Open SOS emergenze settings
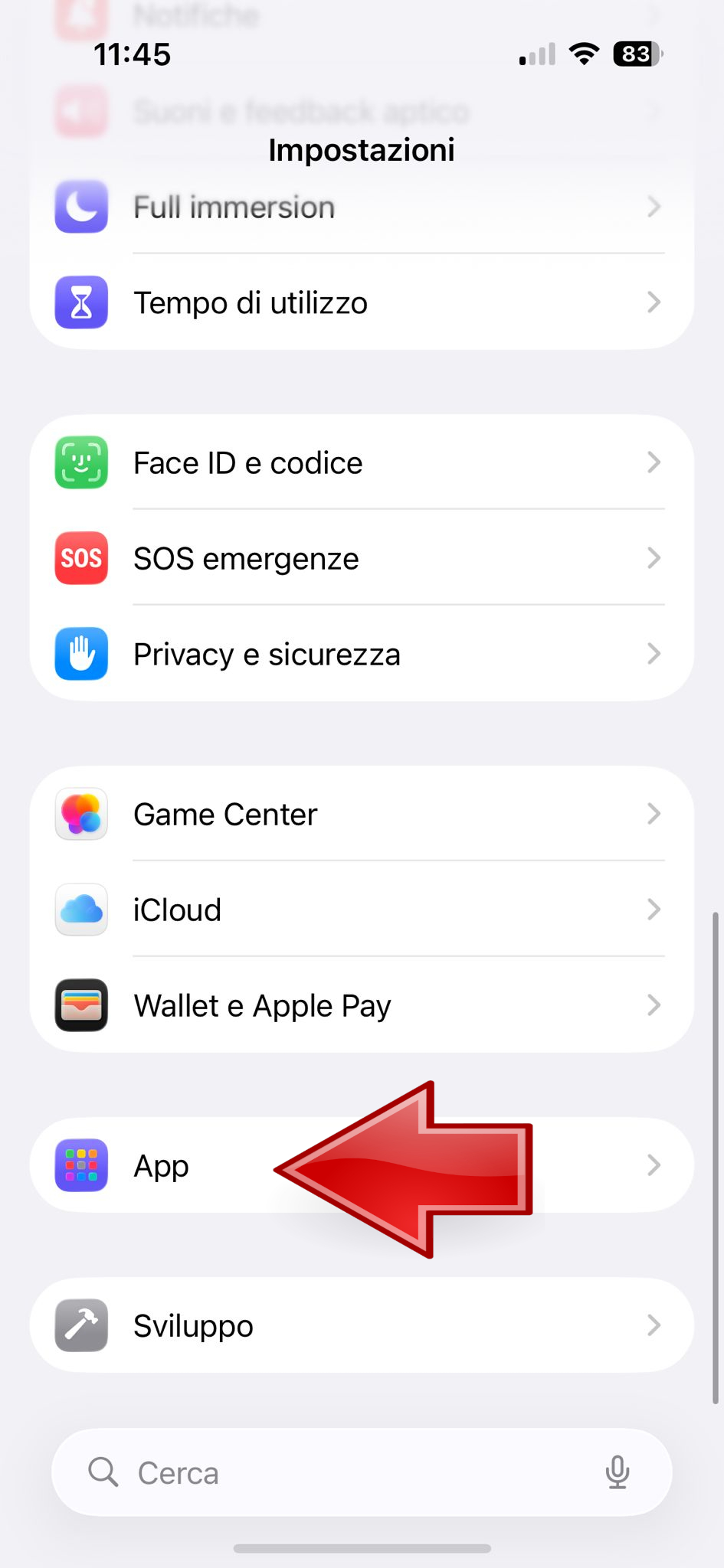The image size is (724, 1568). 360,559
